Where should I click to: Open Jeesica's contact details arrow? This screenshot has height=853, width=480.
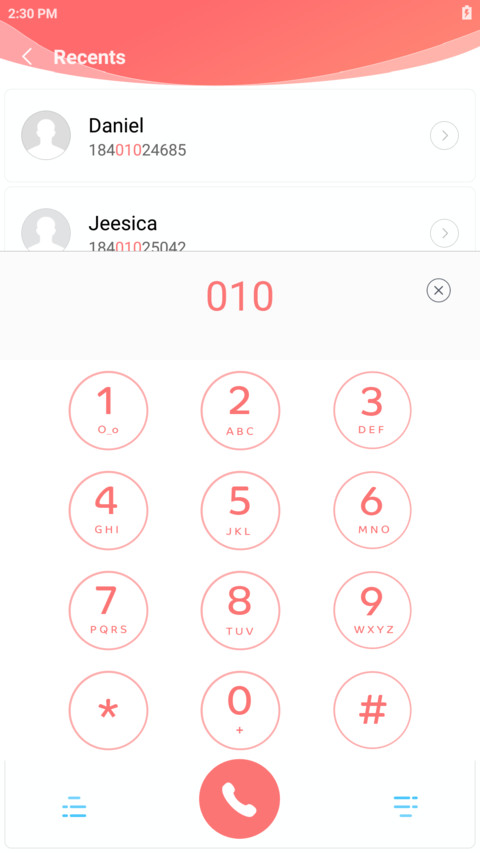(x=444, y=233)
